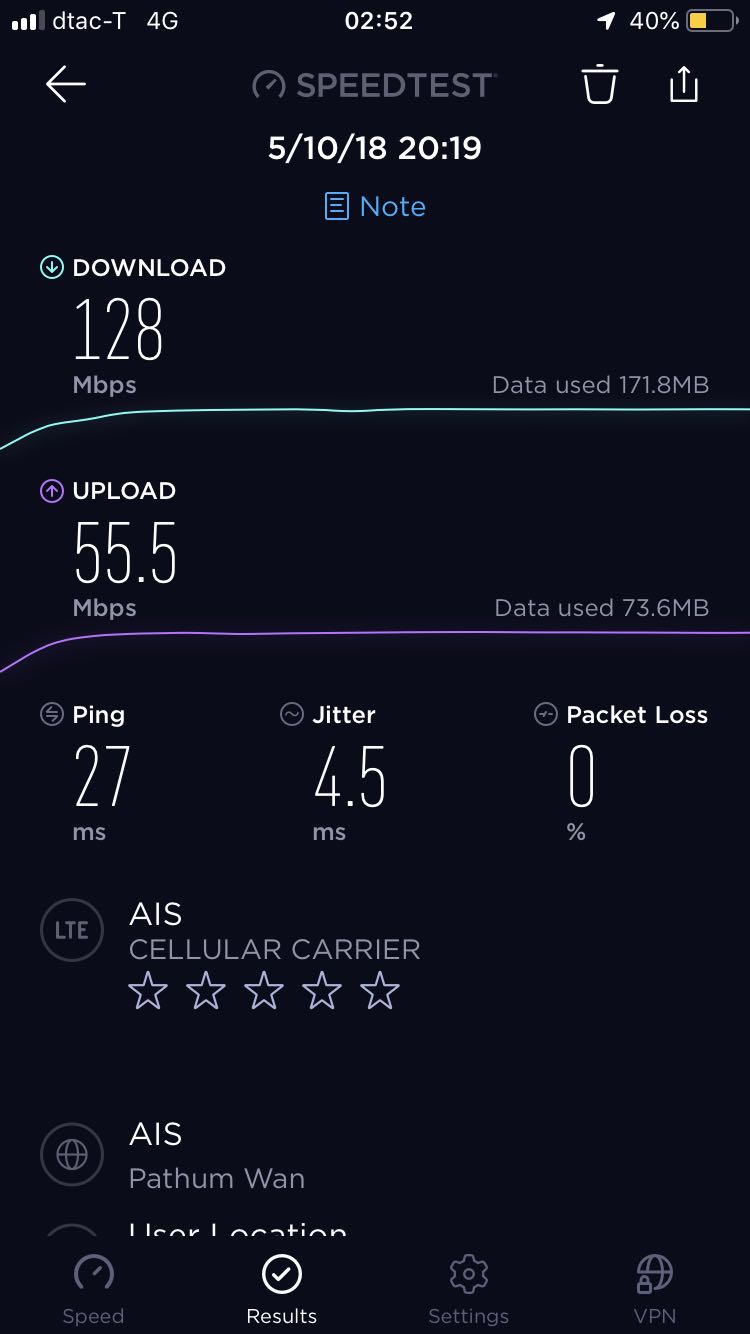Select the Results tab
This screenshot has width=750, height=1334.
pyautogui.click(x=281, y=1288)
